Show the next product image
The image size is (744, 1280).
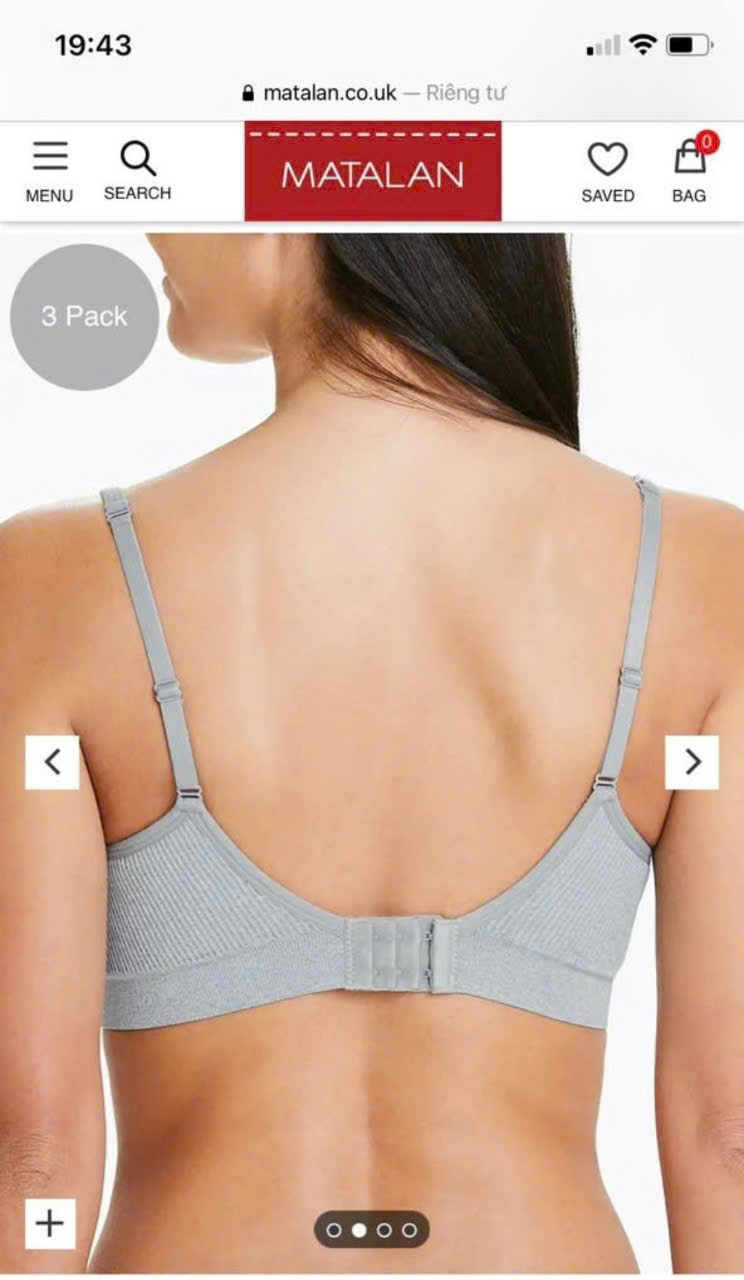tap(692, 762)
